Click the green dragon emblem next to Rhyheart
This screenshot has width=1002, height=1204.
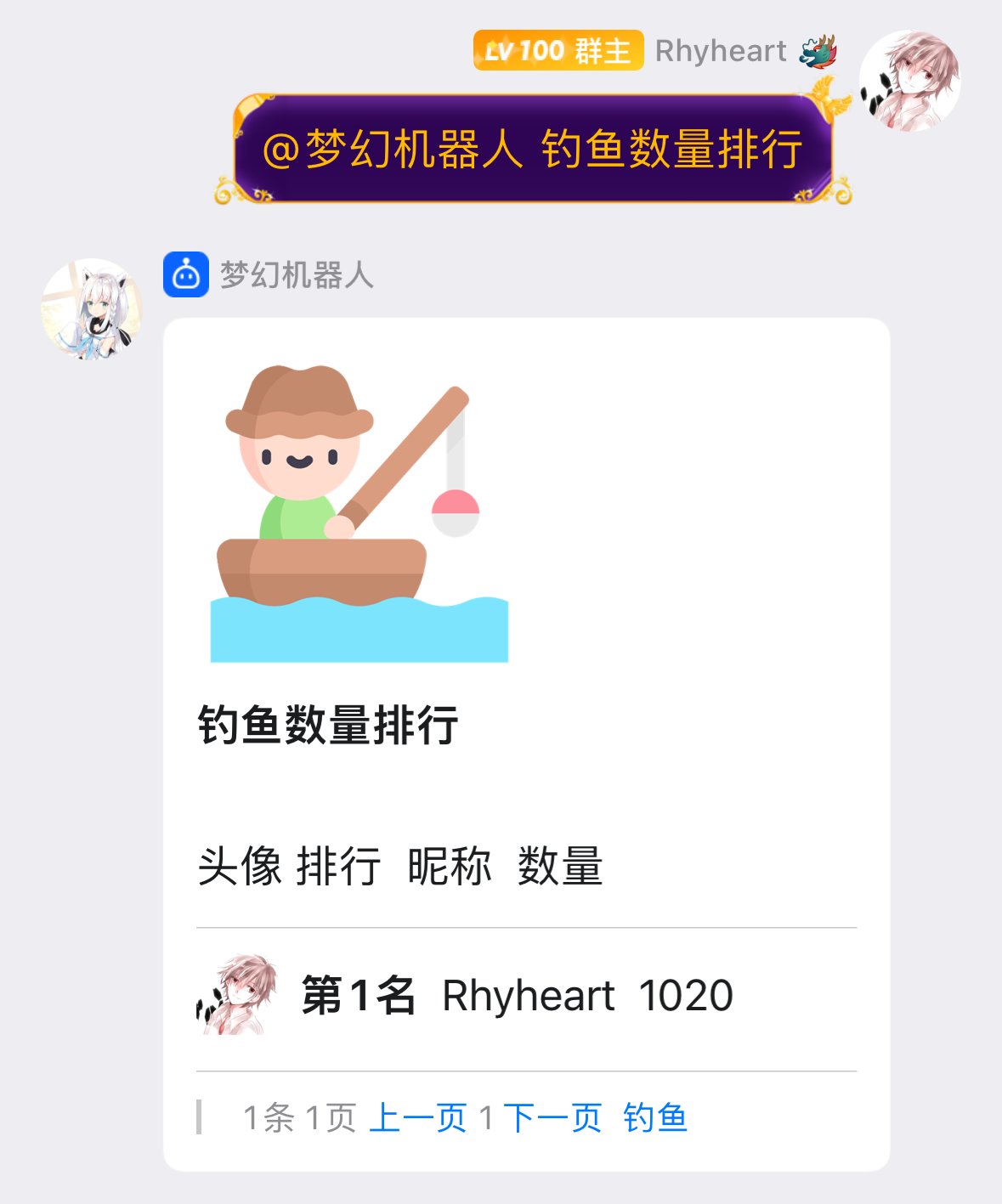tap(817, 51)
